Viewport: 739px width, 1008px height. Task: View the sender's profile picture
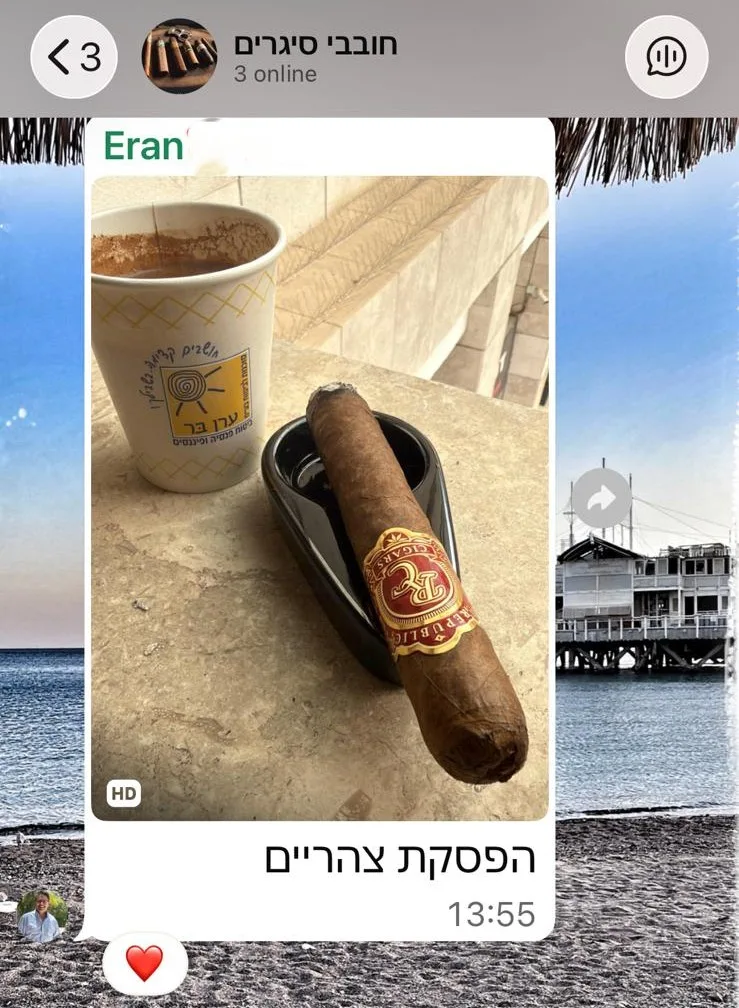click(41, 915)
